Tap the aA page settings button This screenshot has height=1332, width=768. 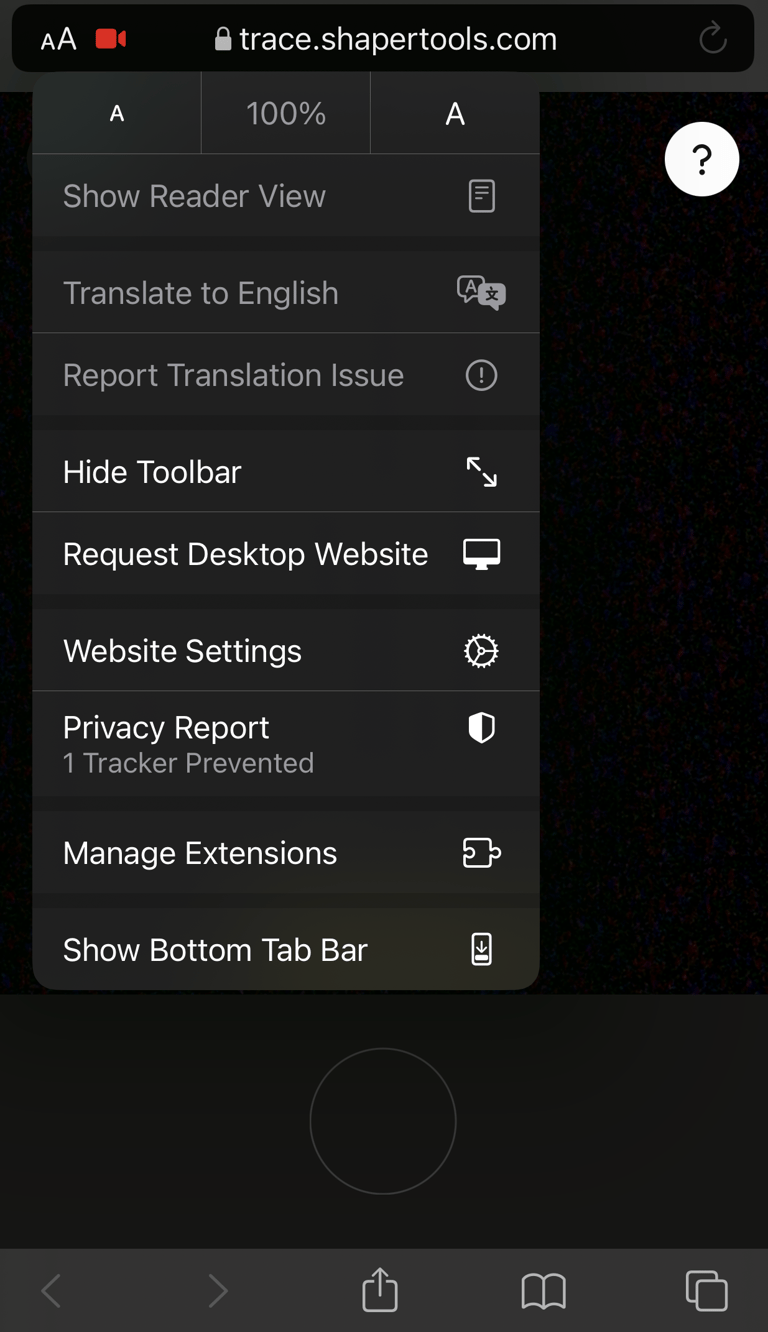(58, 39)
